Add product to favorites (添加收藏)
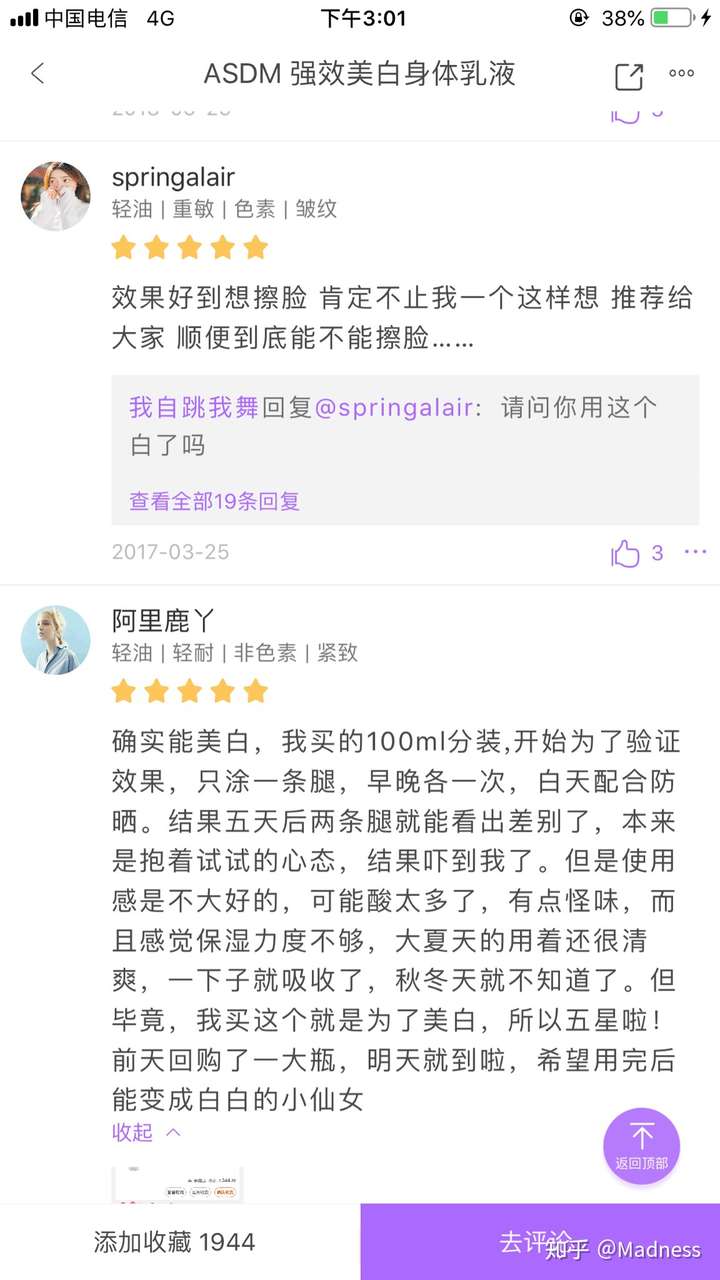720x1280 pixels. [176, 1243]
